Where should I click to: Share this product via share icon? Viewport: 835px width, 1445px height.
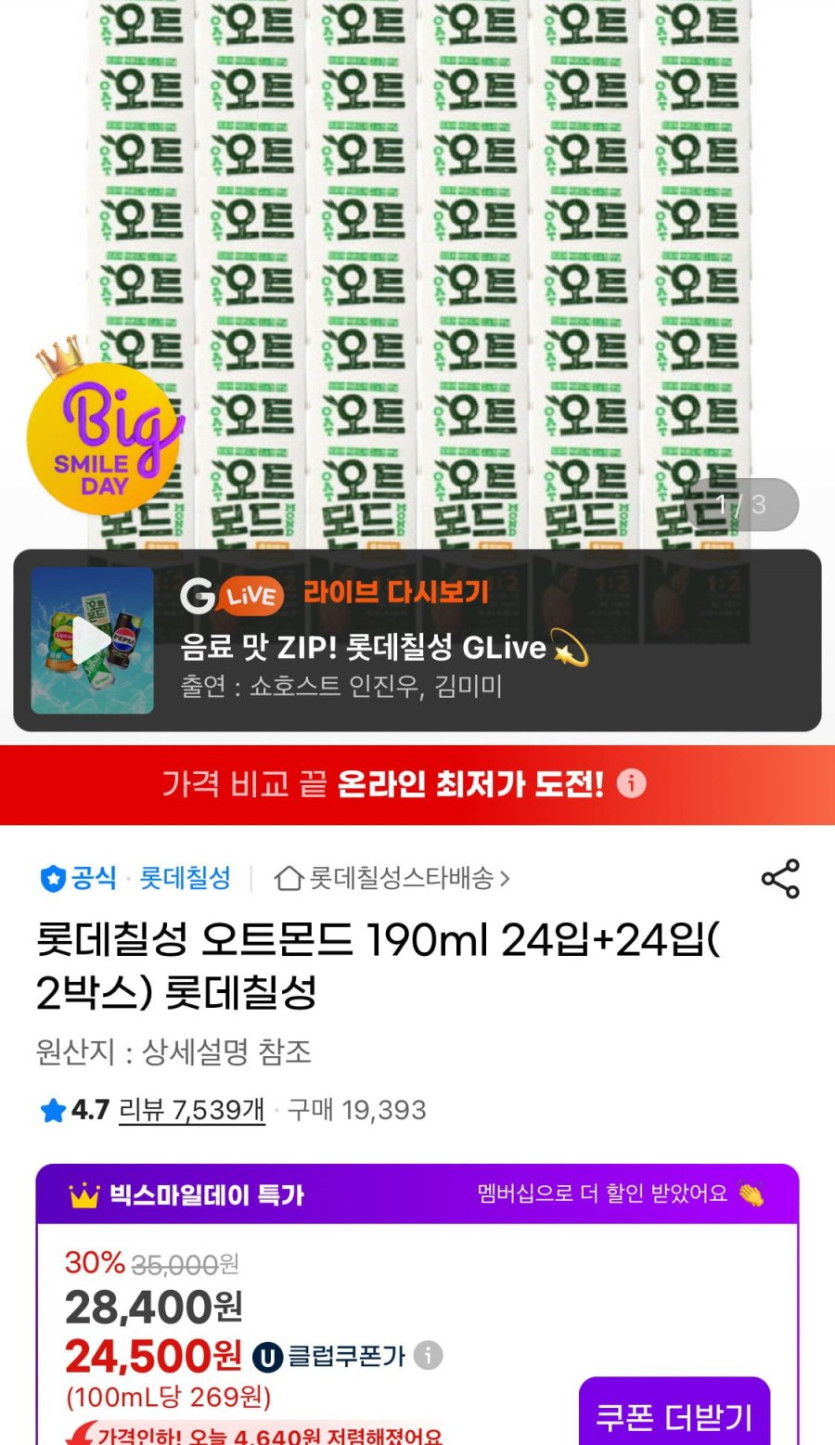click(780, 879)
